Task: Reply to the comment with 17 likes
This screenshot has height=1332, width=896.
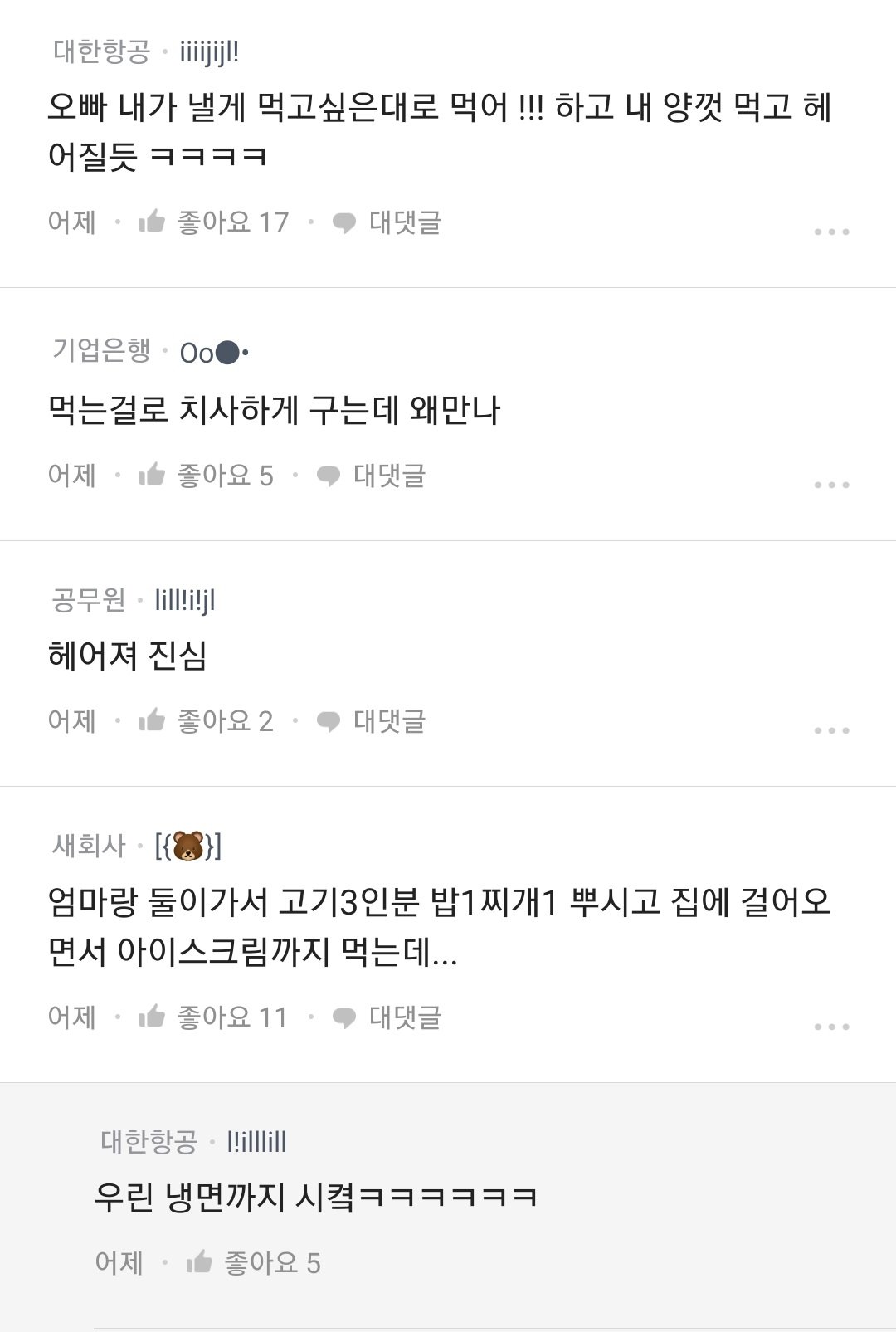Action: [387, 222]
